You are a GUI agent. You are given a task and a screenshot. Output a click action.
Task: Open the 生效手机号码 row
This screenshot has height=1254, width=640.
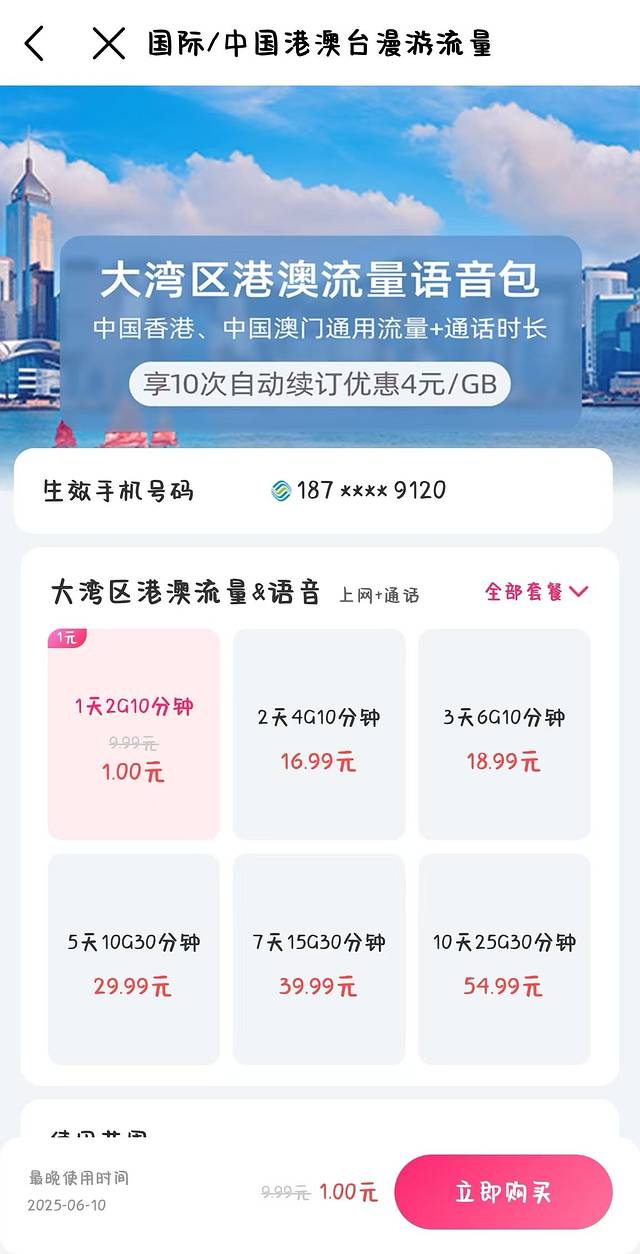312,490
